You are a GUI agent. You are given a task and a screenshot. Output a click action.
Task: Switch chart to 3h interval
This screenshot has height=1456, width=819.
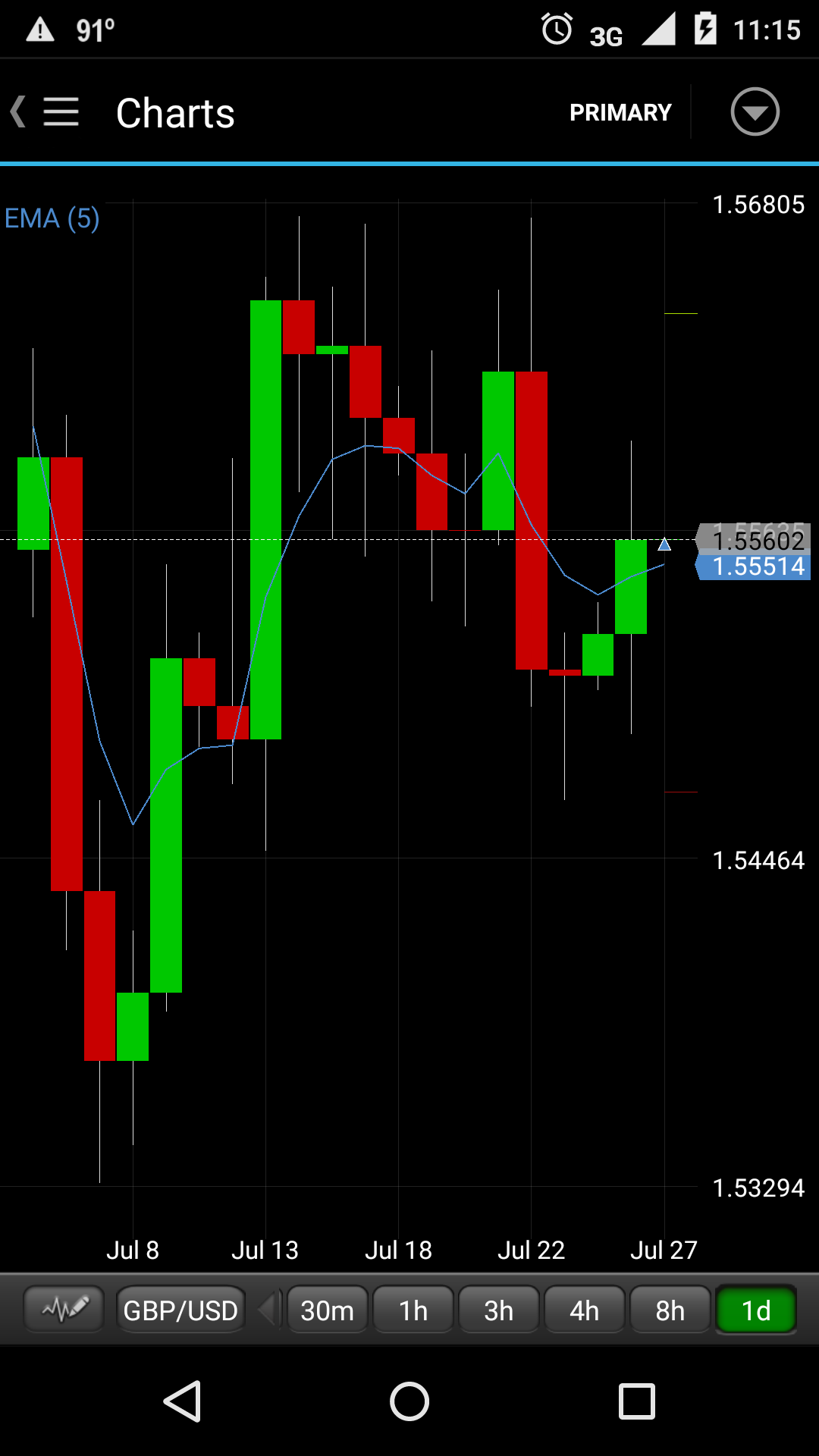pyautogui.click(x=499, y=1310)
